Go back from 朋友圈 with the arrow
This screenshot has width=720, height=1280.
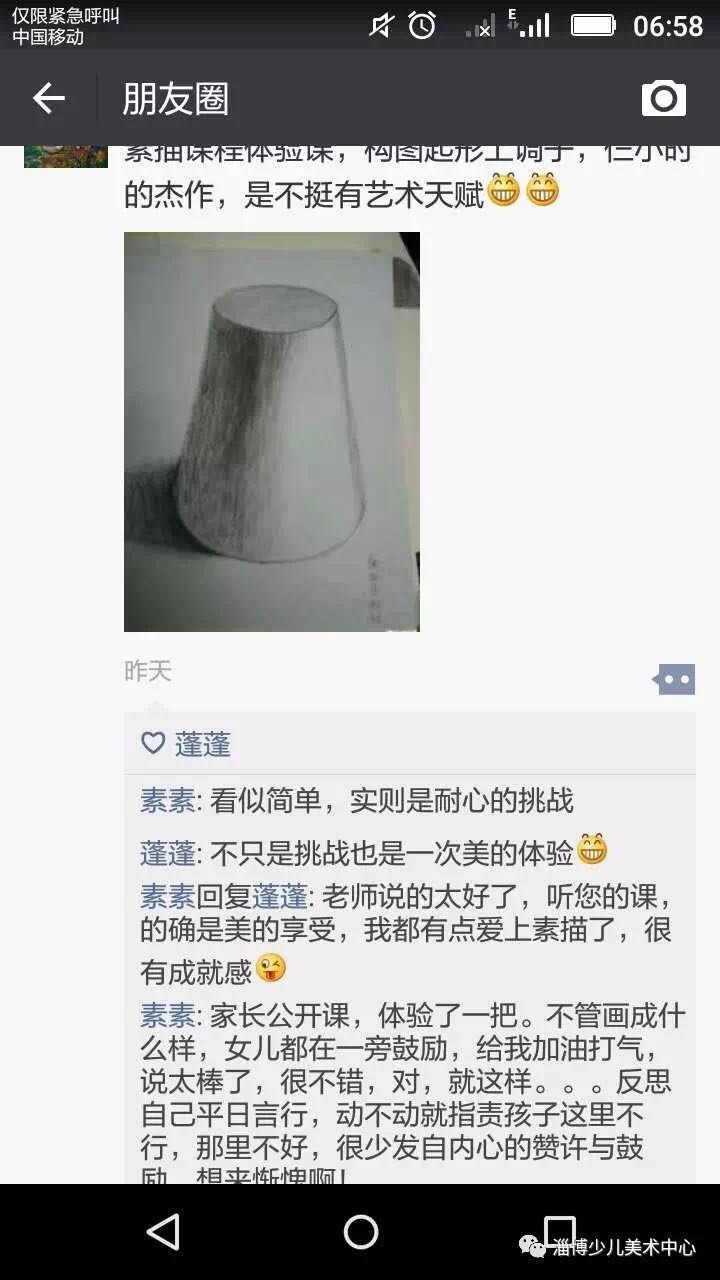pyautogui.click(x=48, y=98)
